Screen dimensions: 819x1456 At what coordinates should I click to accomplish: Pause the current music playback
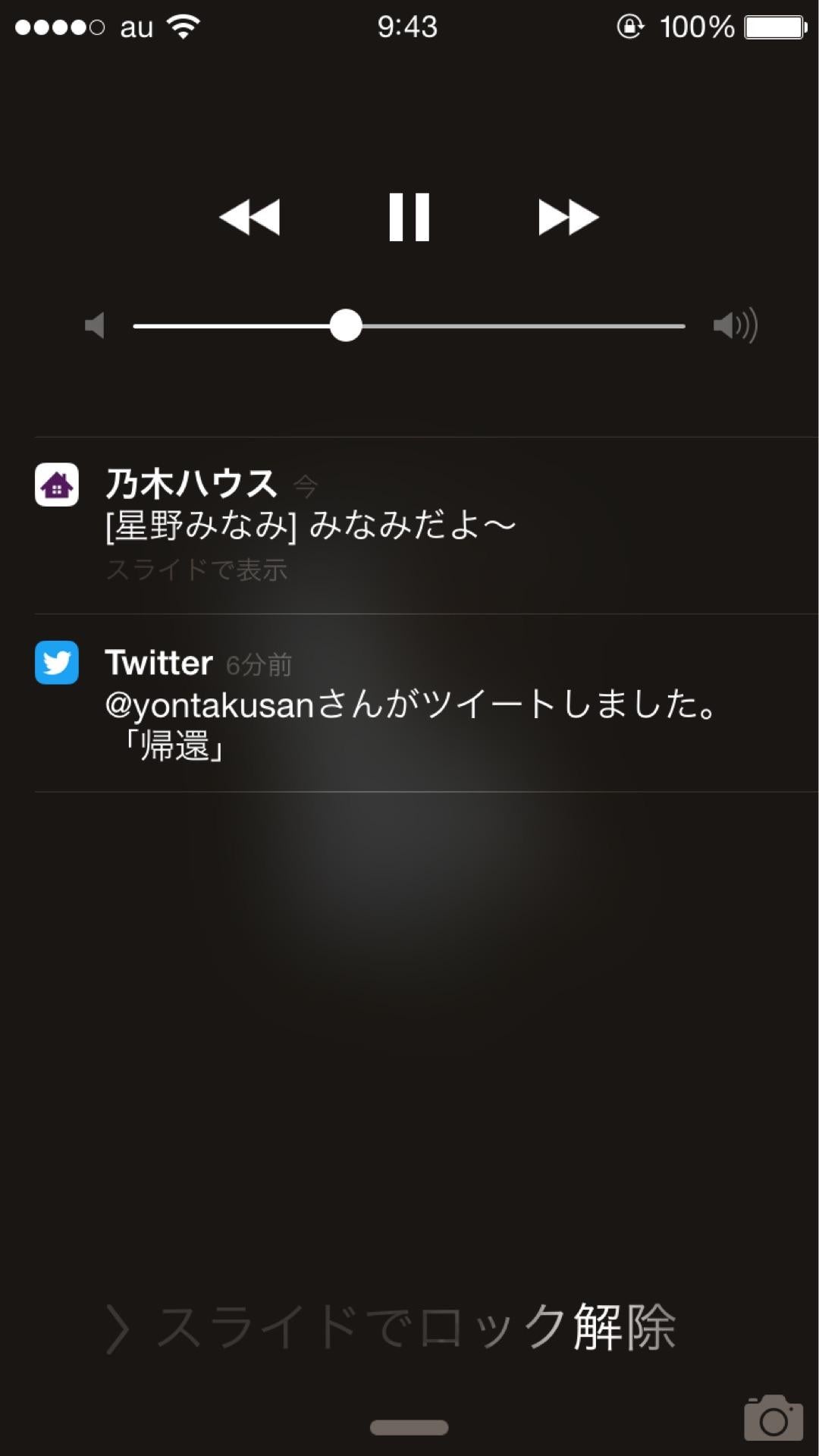coord(409,217)
